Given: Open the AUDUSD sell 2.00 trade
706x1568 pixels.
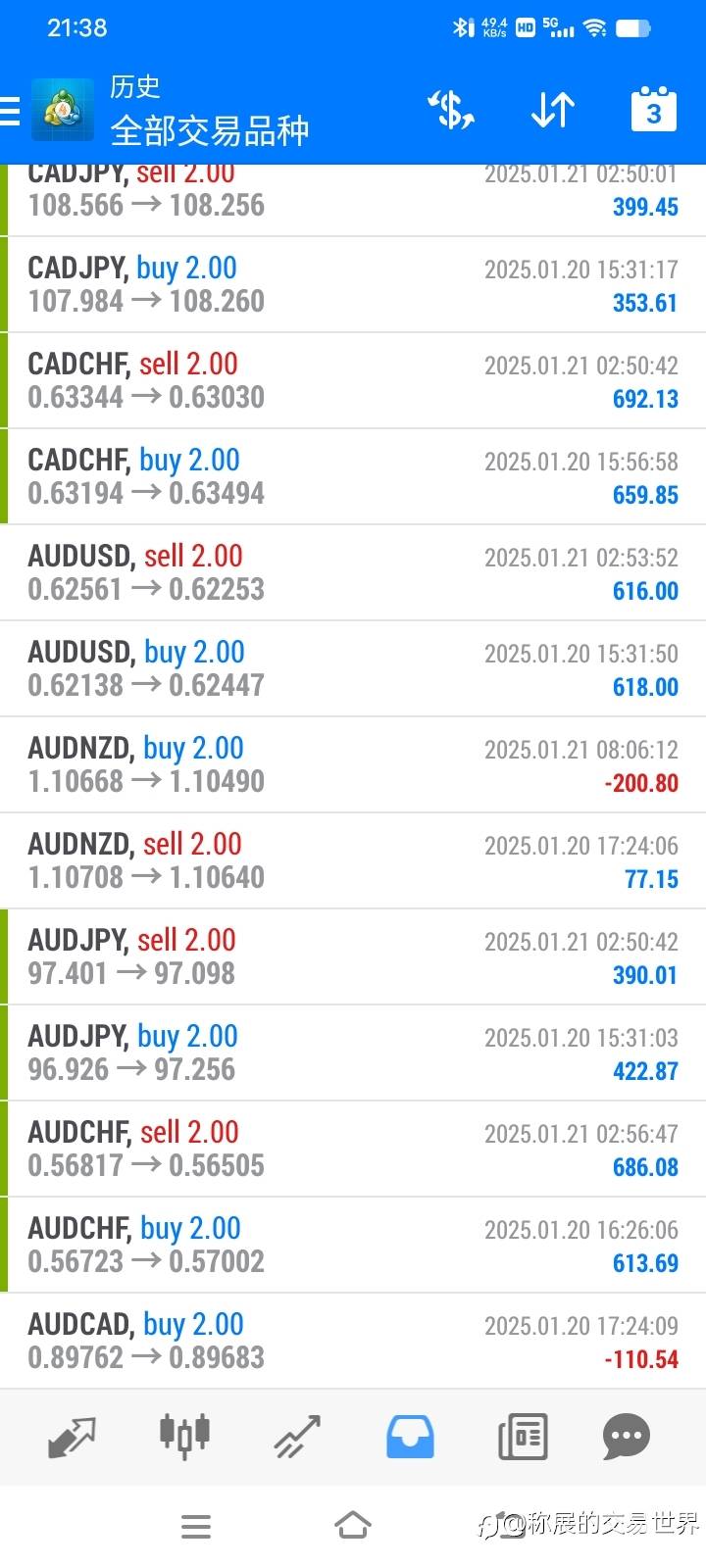Looking at the screenshot, I should click(x=353, y=572).
